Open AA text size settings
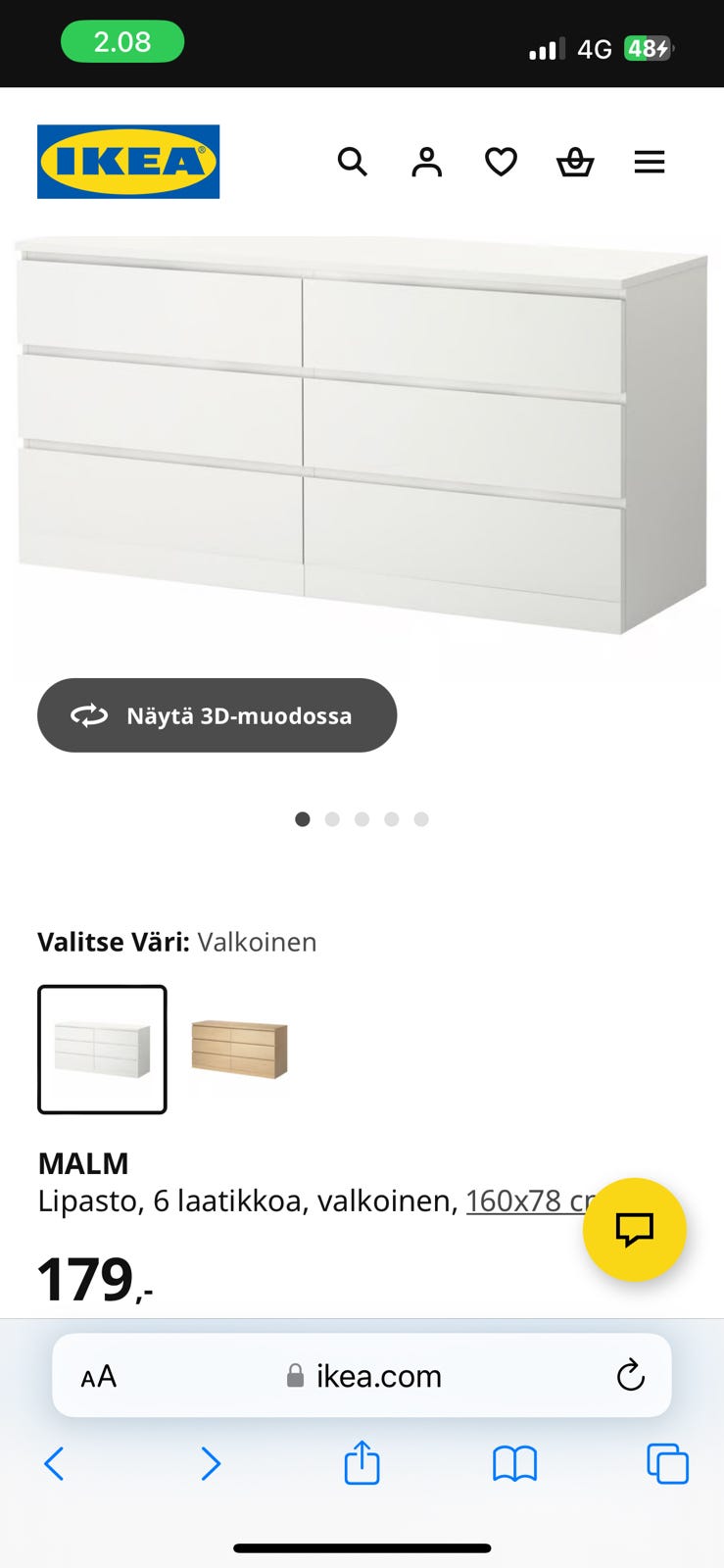This screenshot has height=1568, width=724. 97,1375
